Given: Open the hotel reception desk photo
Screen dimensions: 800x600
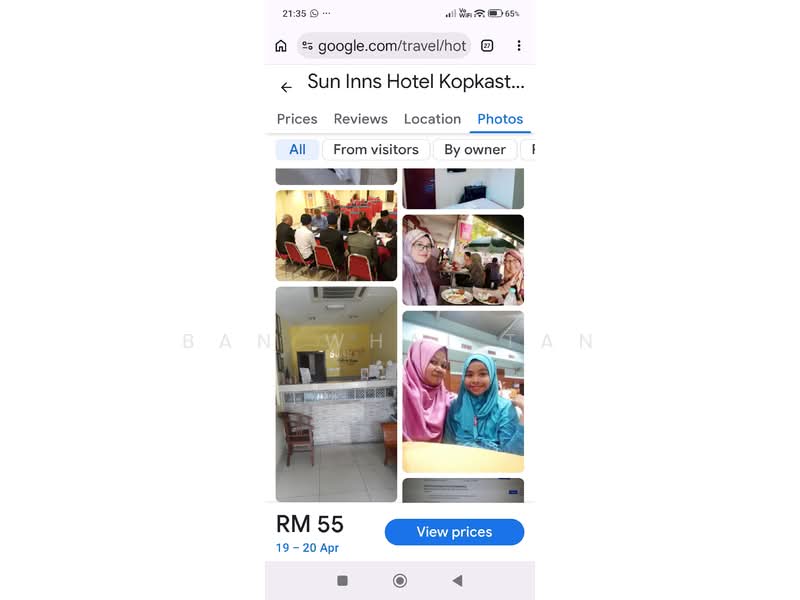Looking at the screenshot, I should click(336, 394).
